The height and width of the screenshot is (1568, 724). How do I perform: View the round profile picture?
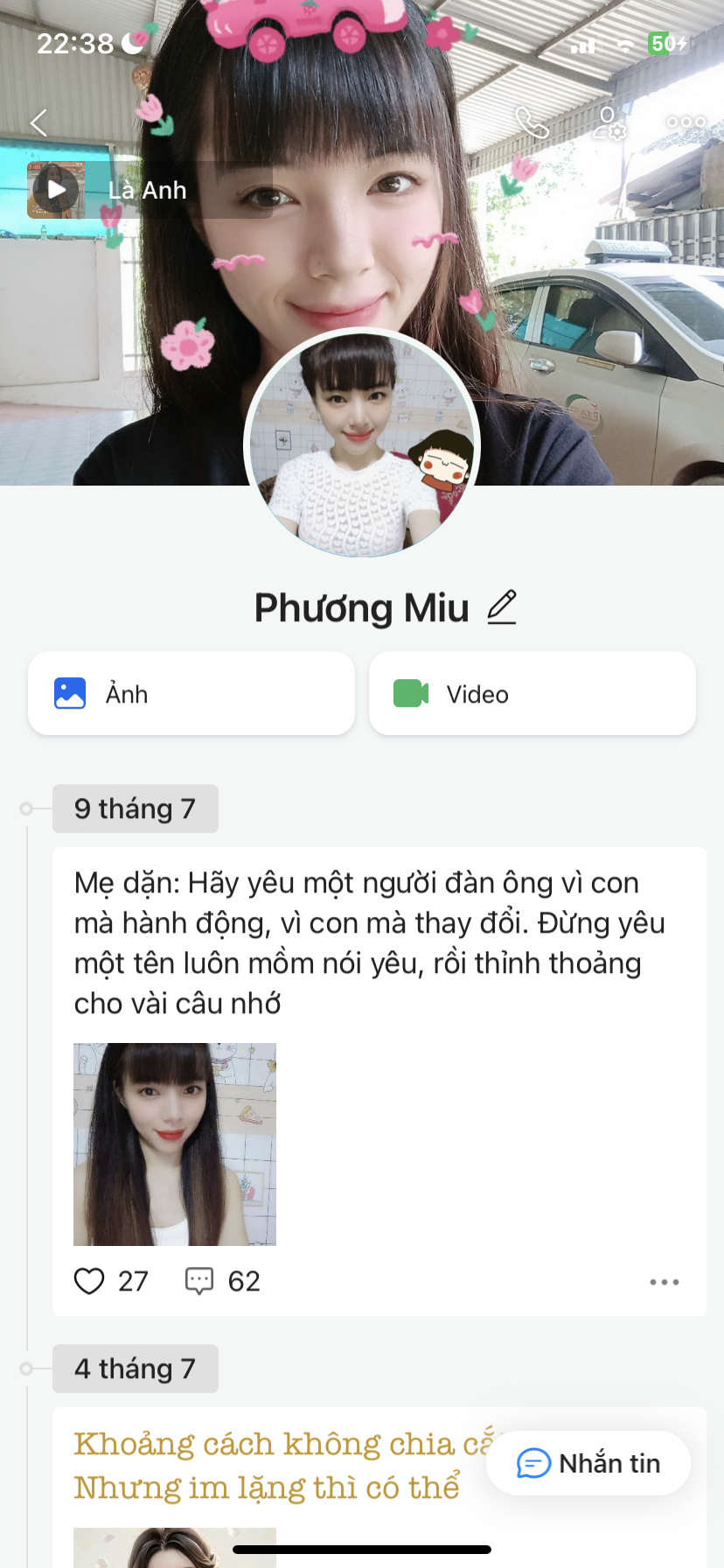click(x=362, y=444)
